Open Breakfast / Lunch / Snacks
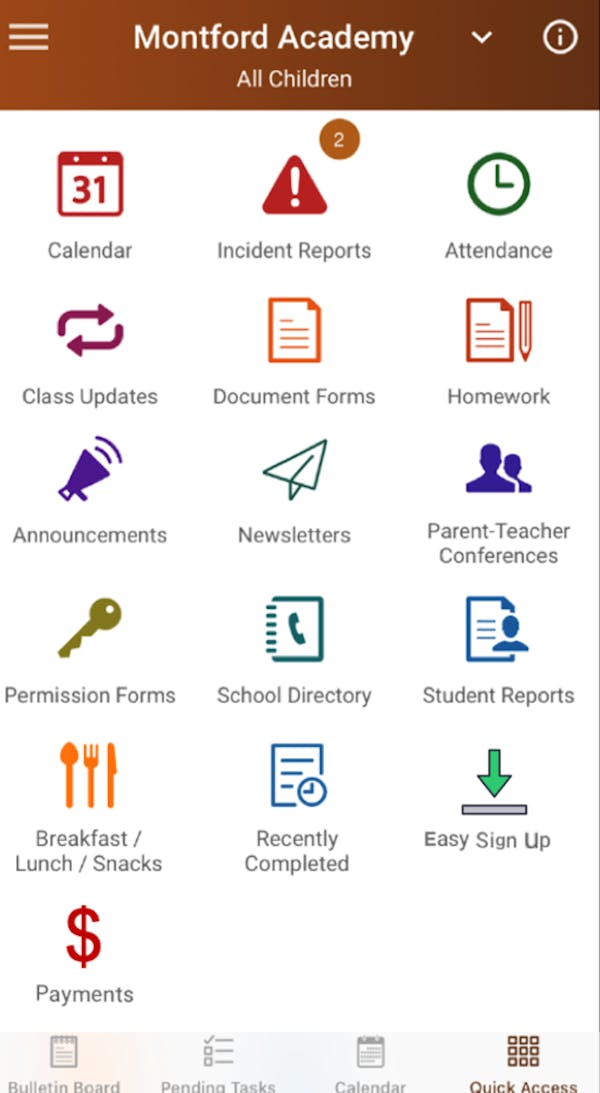Screen dimensions: 600x1093 [x=89, y=808]
